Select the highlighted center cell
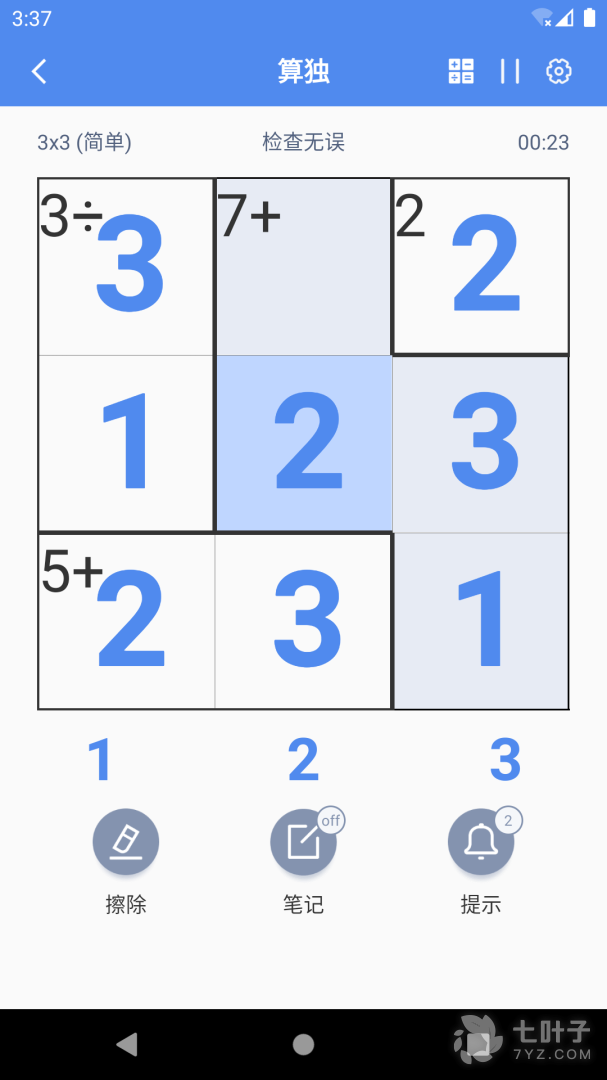607x1080 pixels. (303, 444)
